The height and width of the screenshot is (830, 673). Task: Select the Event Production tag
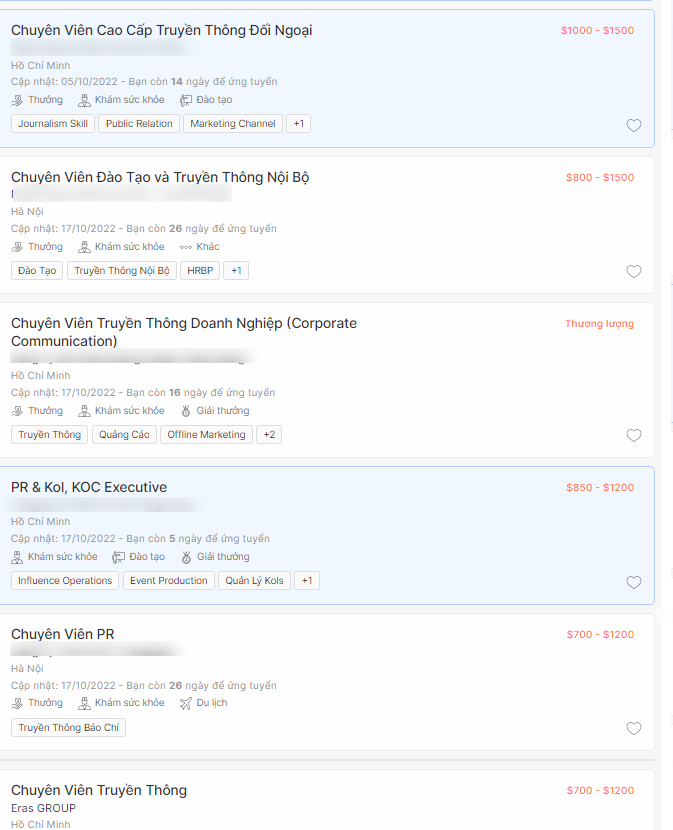(x=169, y=581)
